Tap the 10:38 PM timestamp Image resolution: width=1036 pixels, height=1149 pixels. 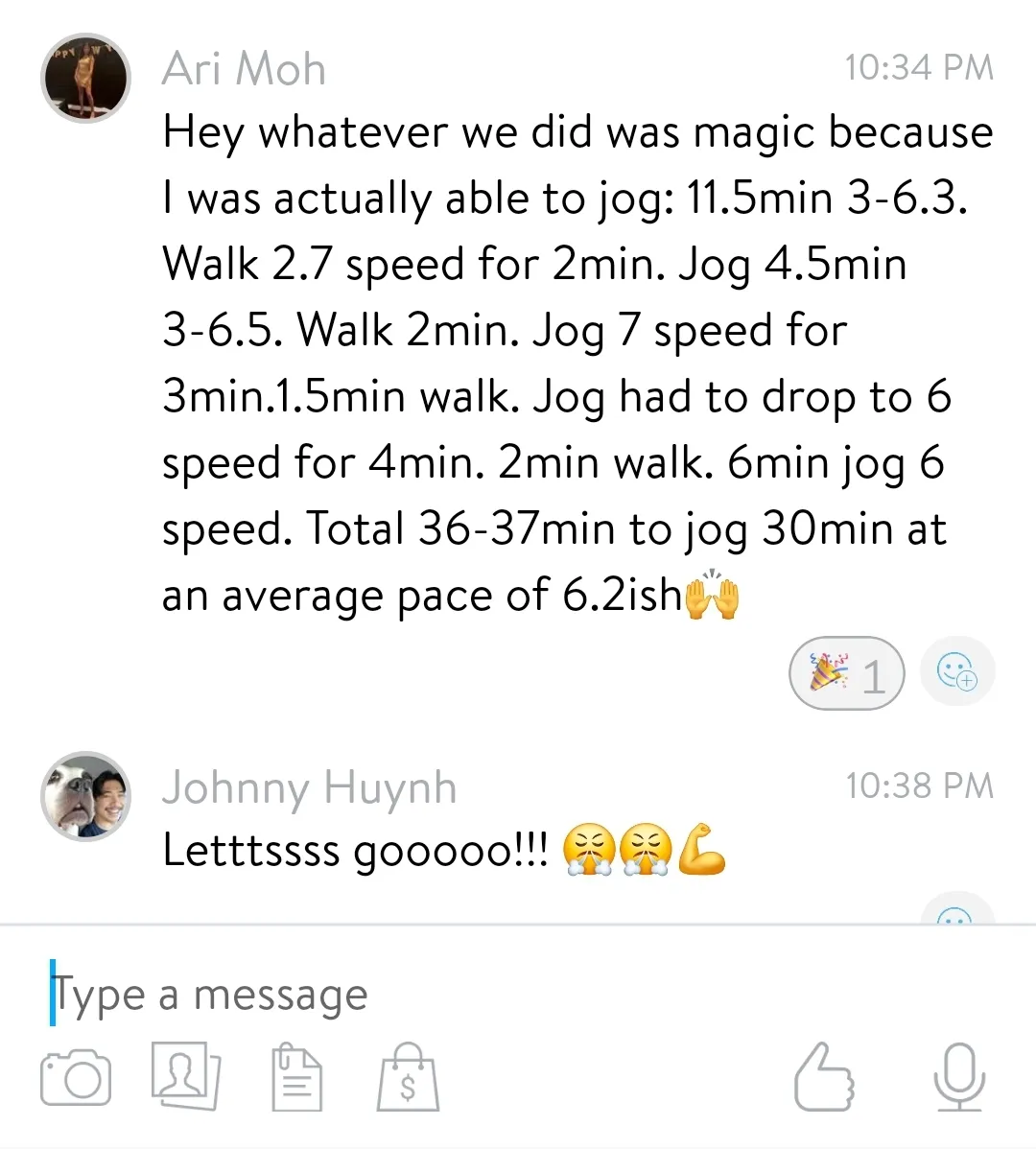pyautogui.click(x=918, y=785)
